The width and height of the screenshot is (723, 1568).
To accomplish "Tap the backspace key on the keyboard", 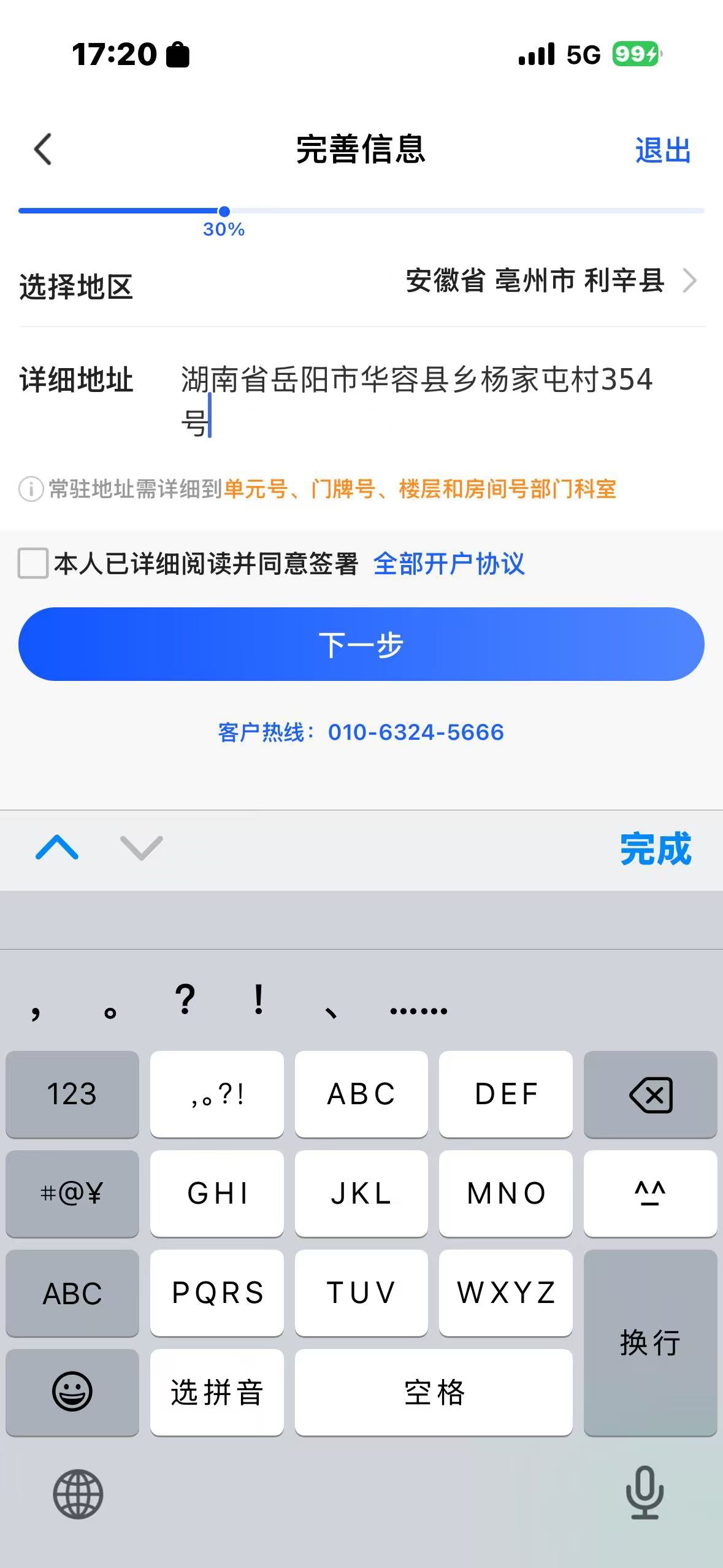I will click(649, 1094).
